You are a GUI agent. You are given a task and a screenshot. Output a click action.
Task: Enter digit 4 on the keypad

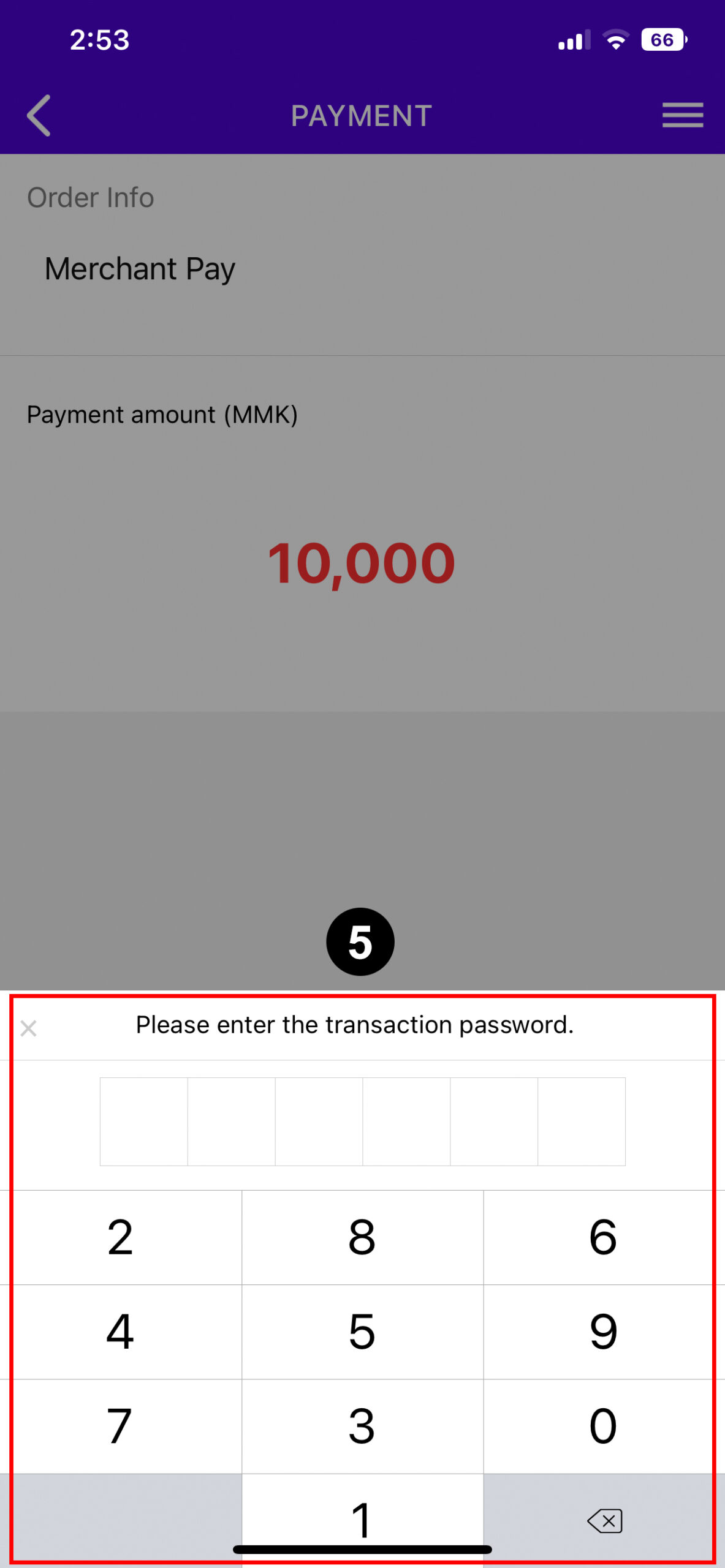tap(121, 1332)
